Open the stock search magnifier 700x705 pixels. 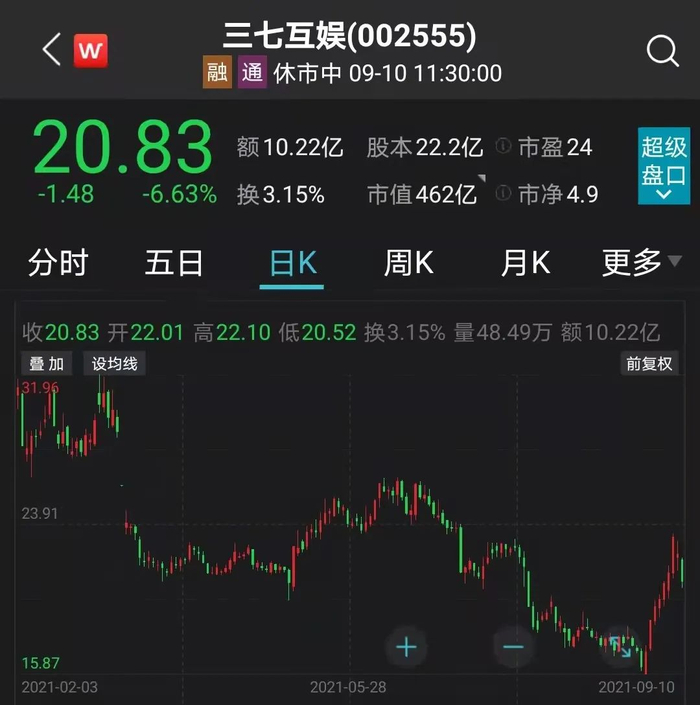tap(662, 50)
